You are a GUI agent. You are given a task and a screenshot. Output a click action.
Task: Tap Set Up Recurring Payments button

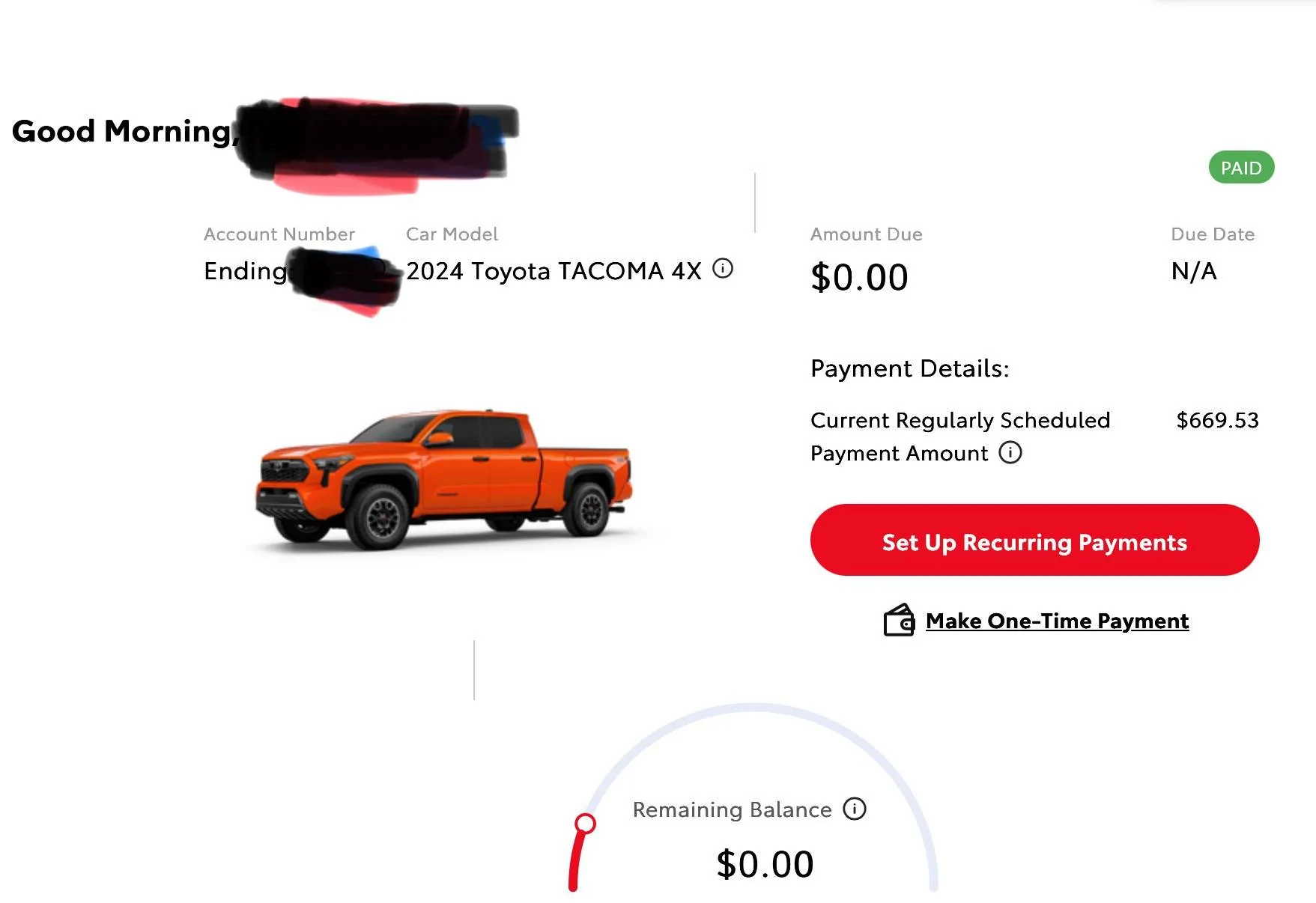coord(1034,541)
